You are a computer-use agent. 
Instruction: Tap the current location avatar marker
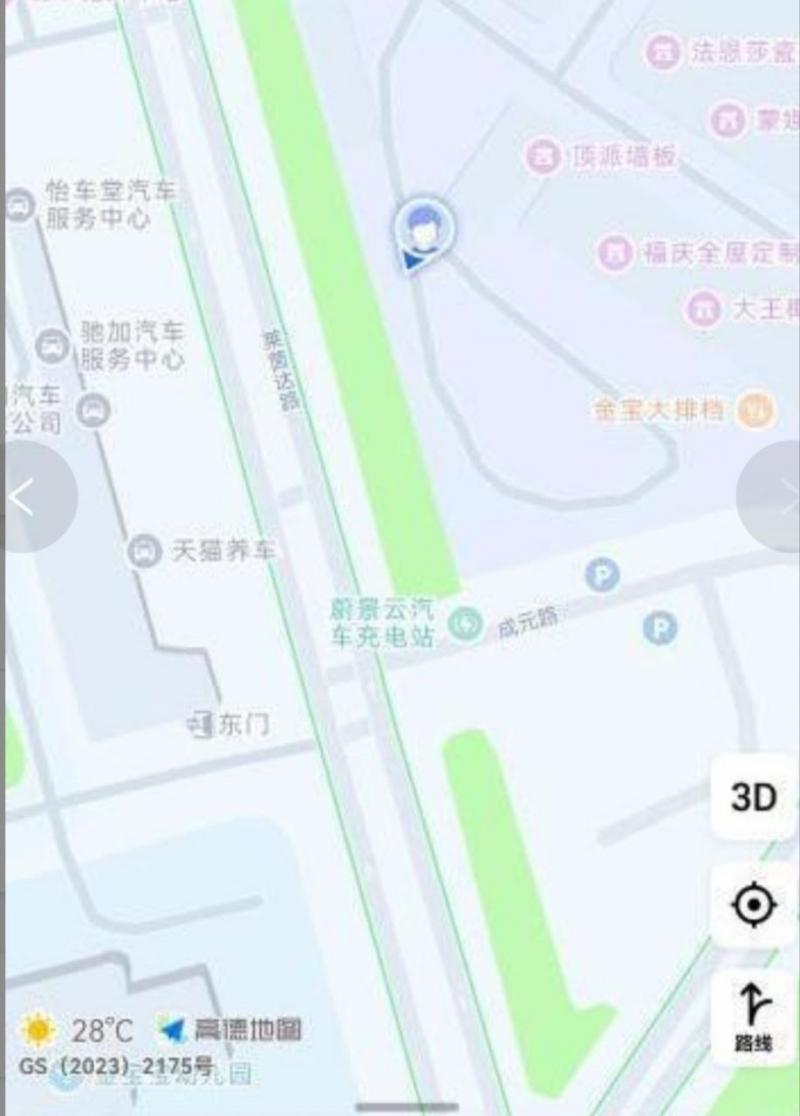424,230
